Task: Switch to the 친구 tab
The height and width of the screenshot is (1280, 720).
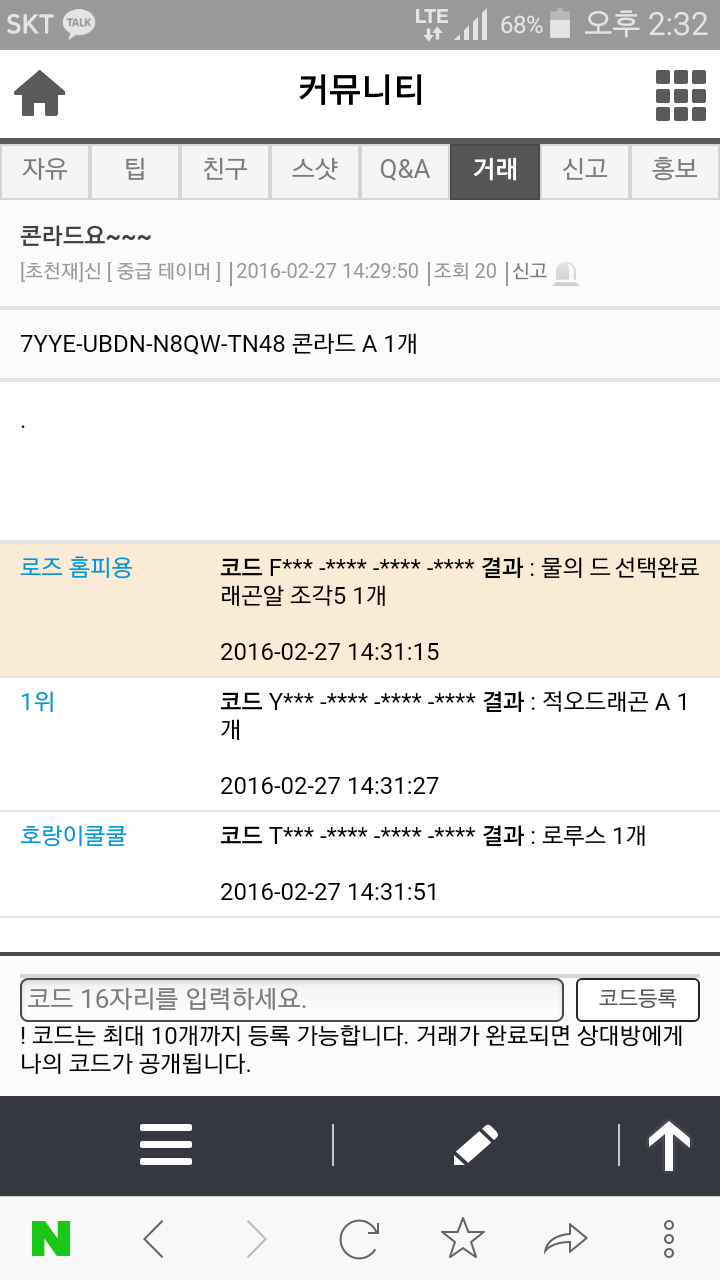Action: (225, 170)
